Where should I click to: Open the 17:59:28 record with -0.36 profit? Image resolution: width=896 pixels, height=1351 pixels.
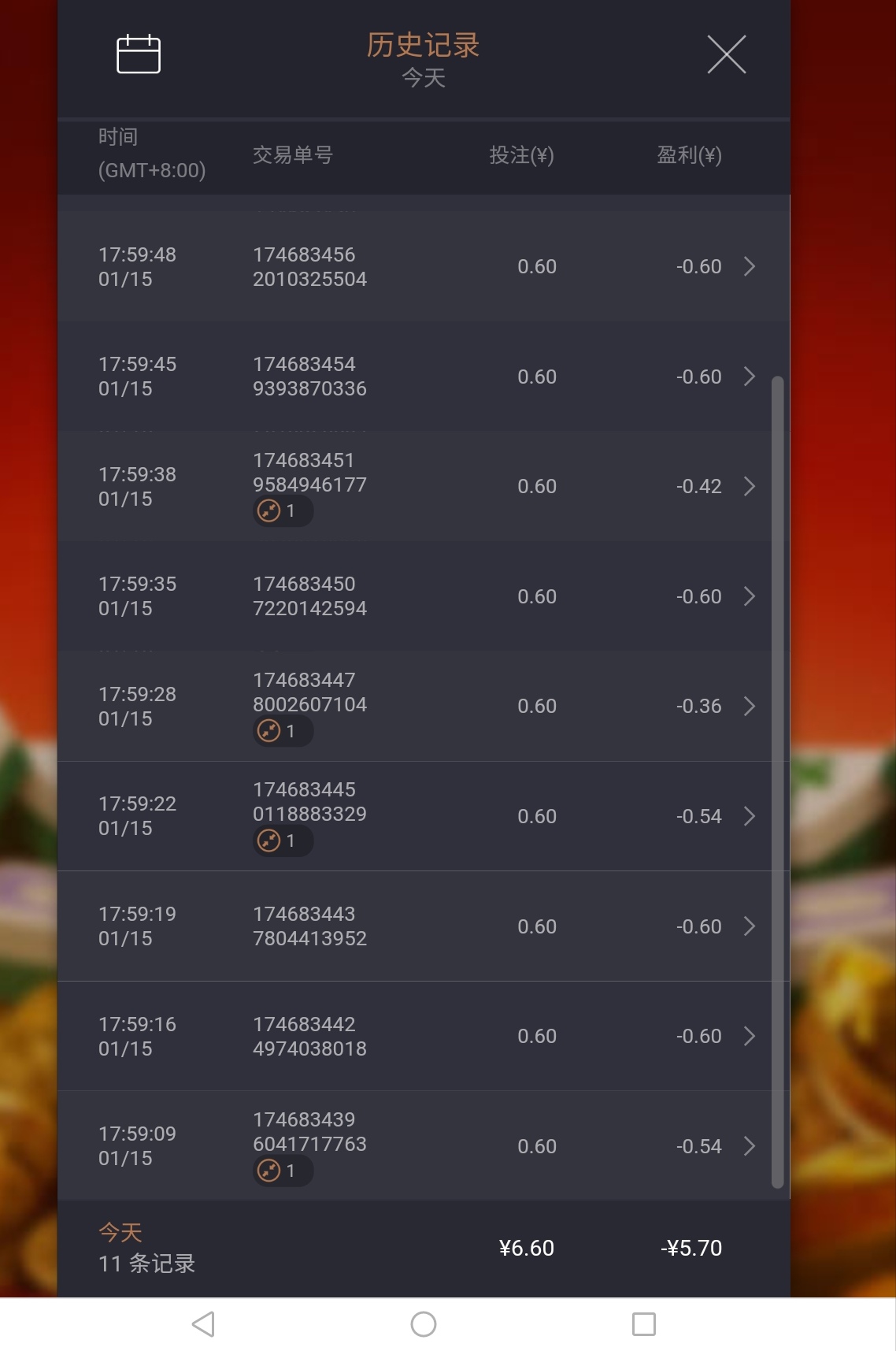pyautogui.click(x=424, y=706)
